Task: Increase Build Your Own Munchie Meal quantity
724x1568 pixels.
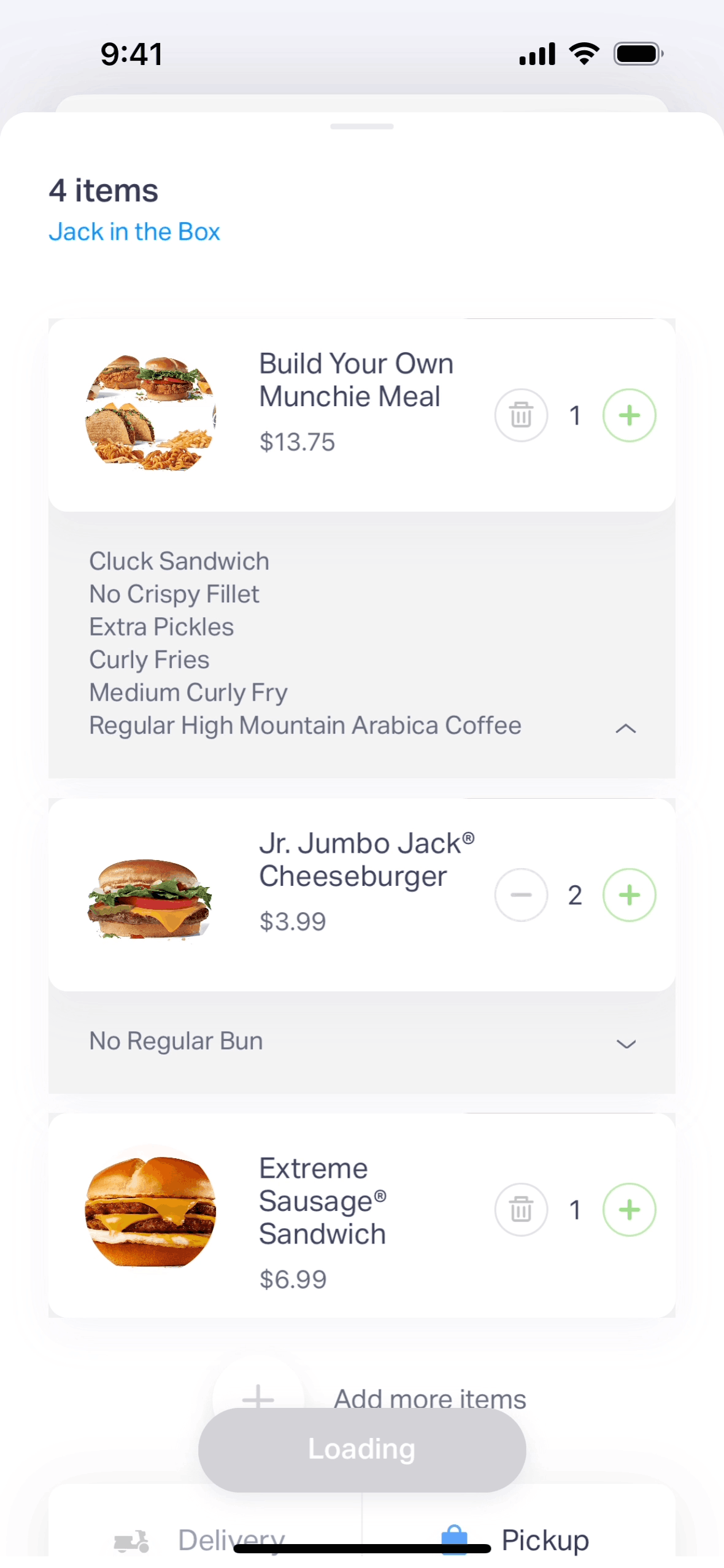Action: coord(629,415)
